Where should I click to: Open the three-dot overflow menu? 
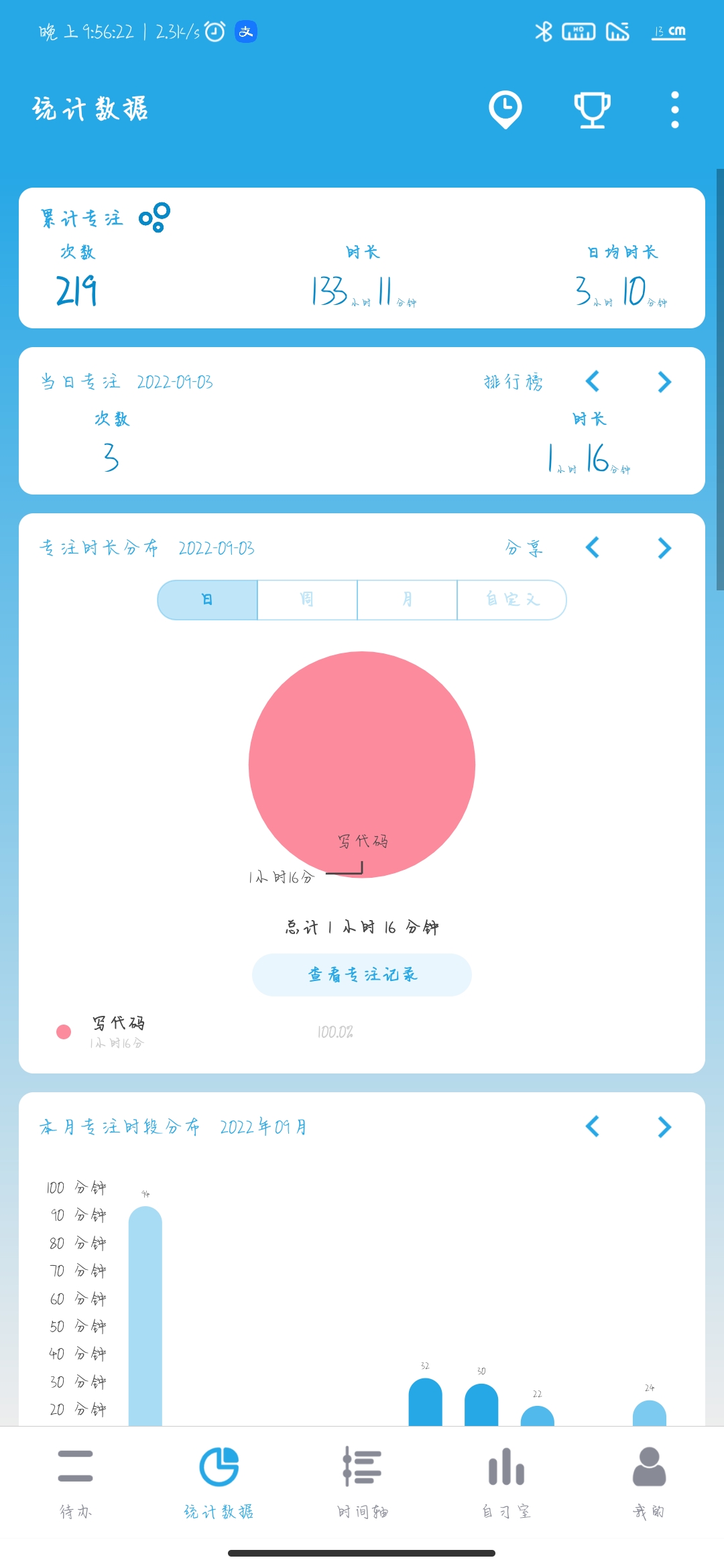[674, 109]
